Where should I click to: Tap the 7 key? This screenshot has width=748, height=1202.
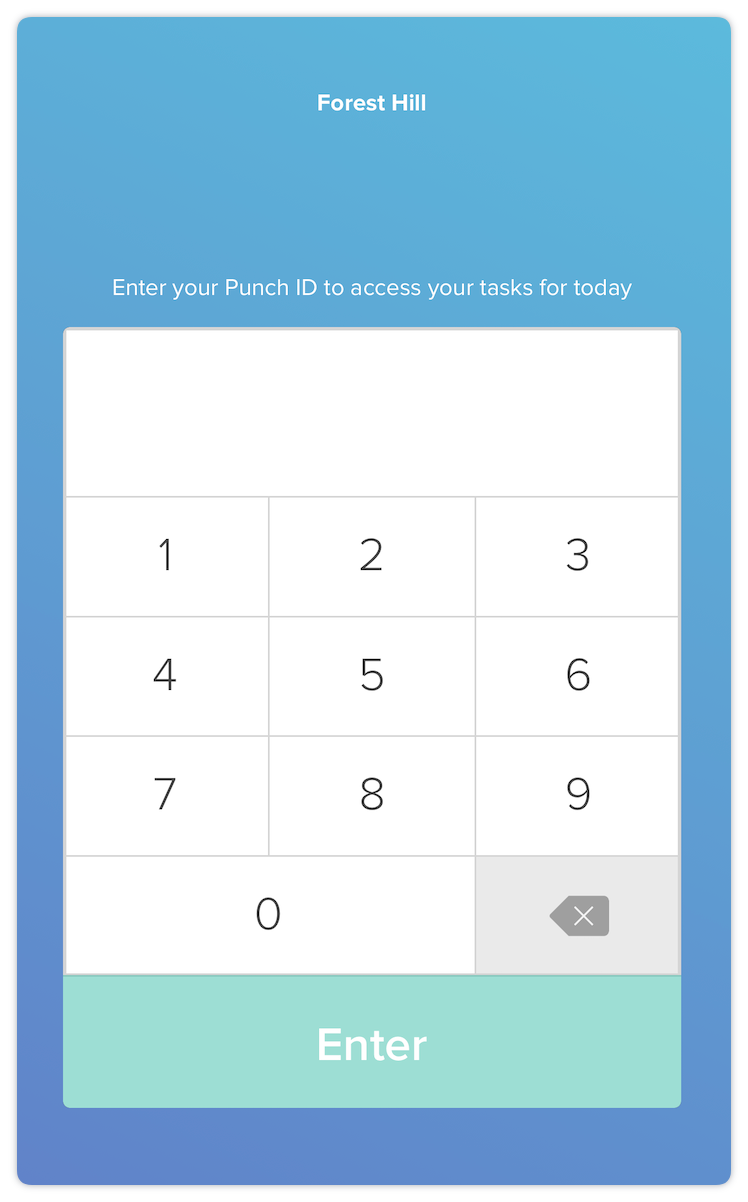click(166, 796)
